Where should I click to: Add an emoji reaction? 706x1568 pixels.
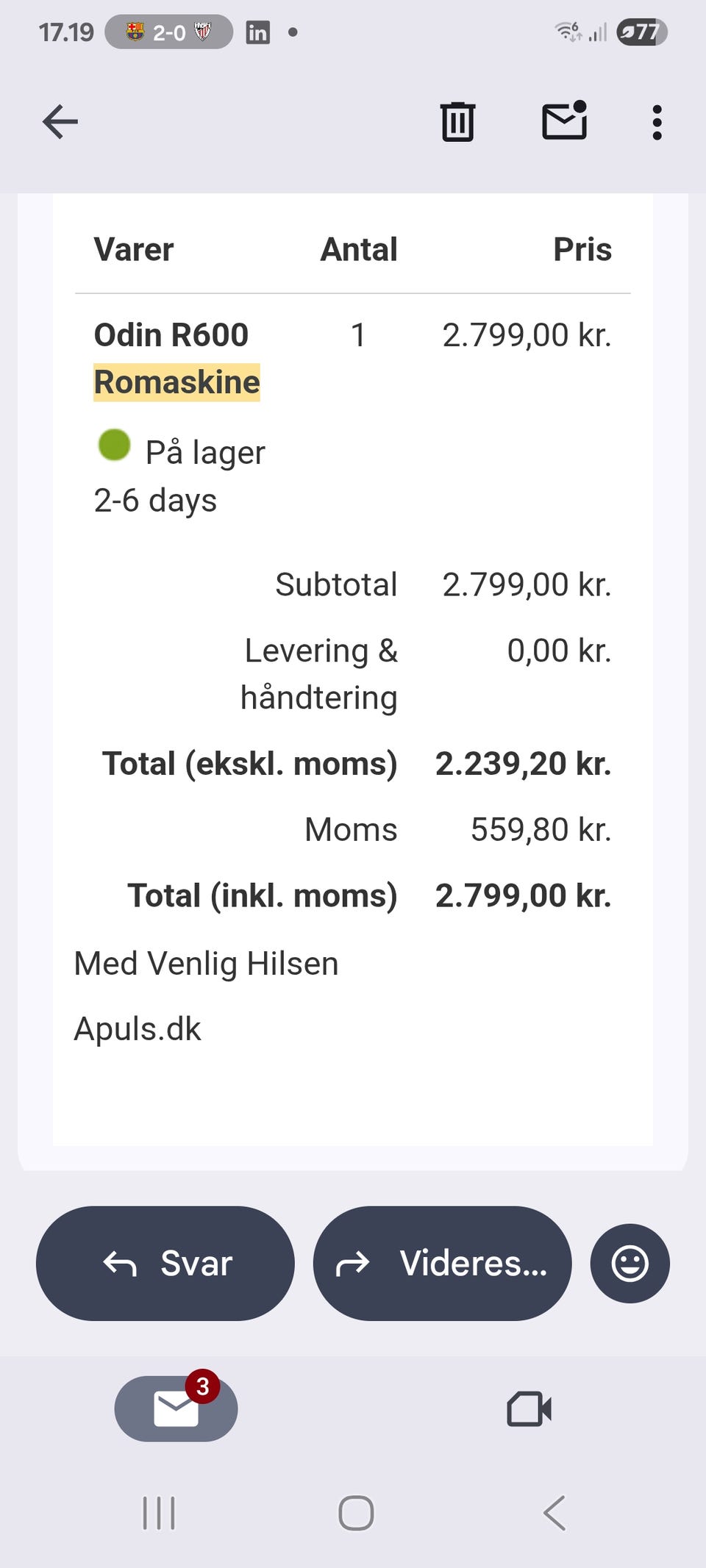tap(630, 1263)
